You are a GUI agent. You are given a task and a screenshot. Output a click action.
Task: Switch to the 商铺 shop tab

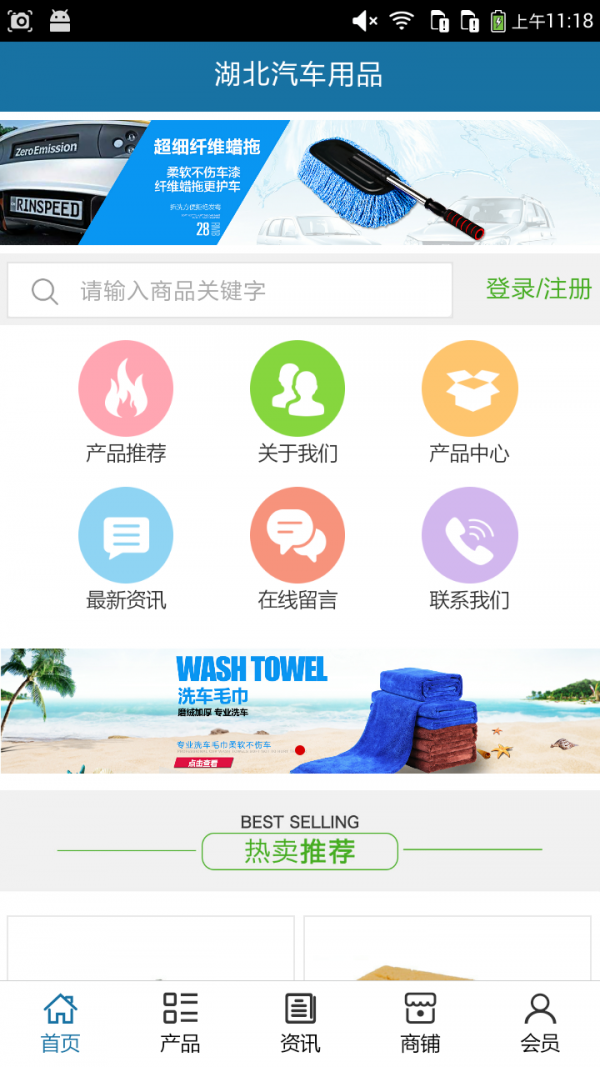click(420, 1023)
